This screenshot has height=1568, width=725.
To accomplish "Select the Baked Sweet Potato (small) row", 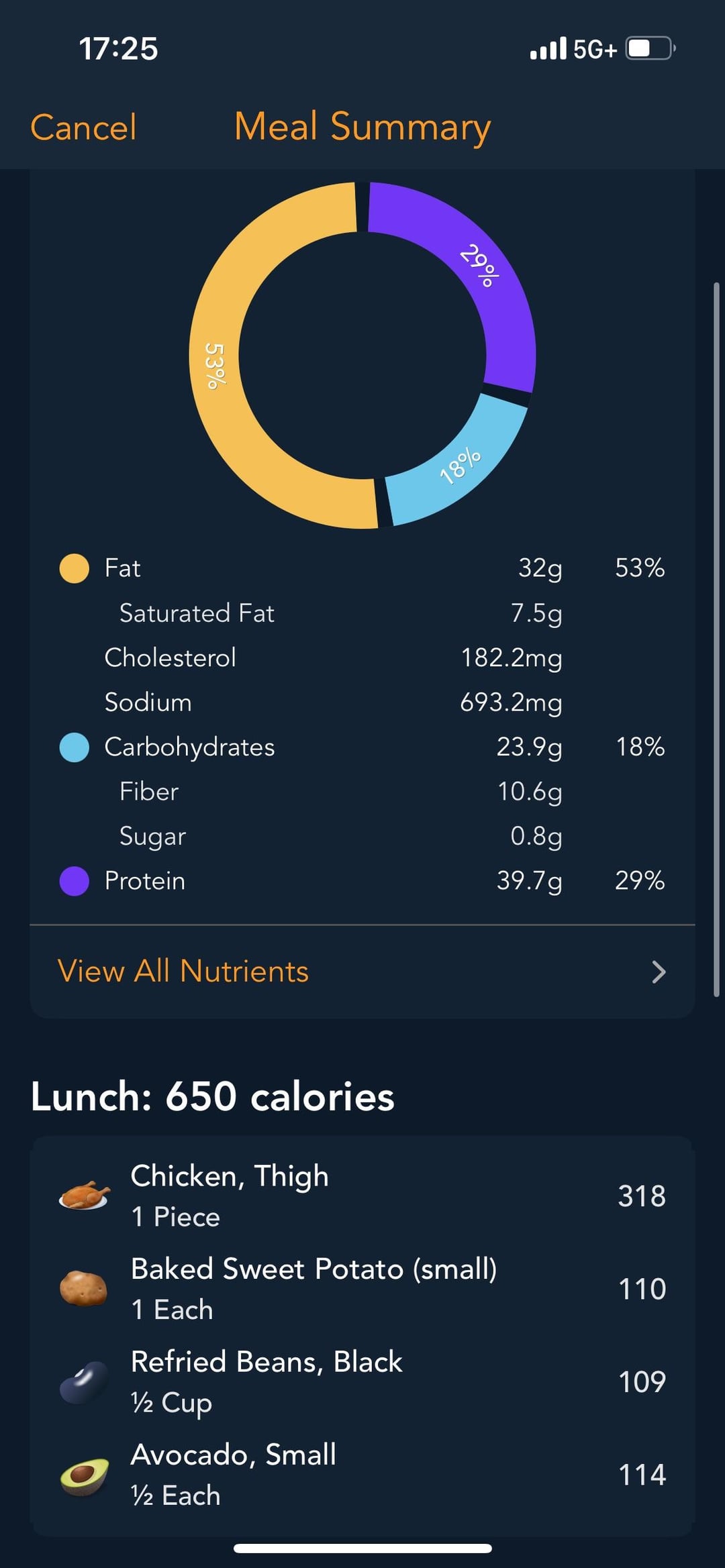I will (x=362, y=1288).
